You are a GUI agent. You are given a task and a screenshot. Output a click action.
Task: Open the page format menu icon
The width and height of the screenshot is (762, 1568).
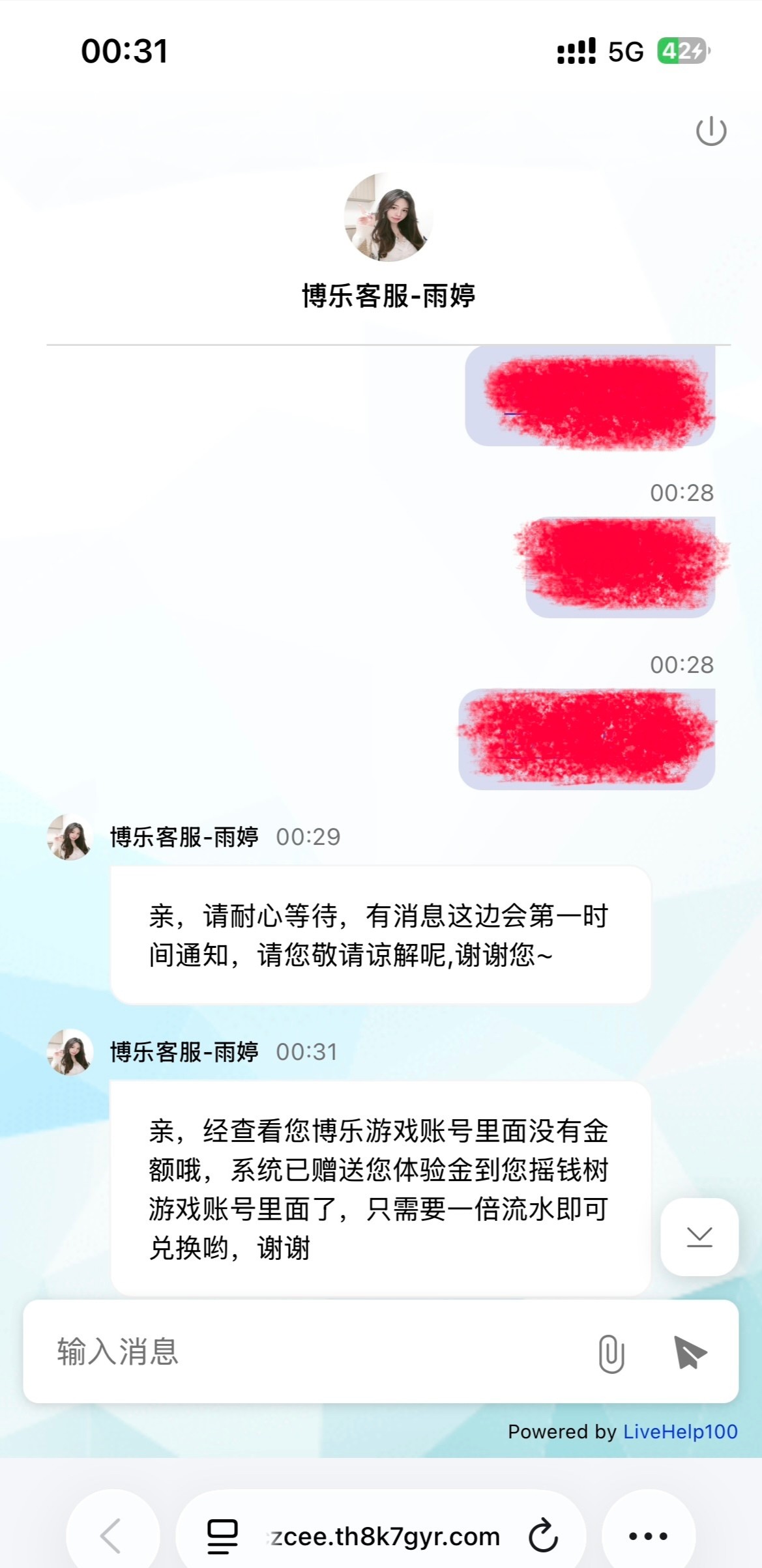click(x=222, y=1536)
